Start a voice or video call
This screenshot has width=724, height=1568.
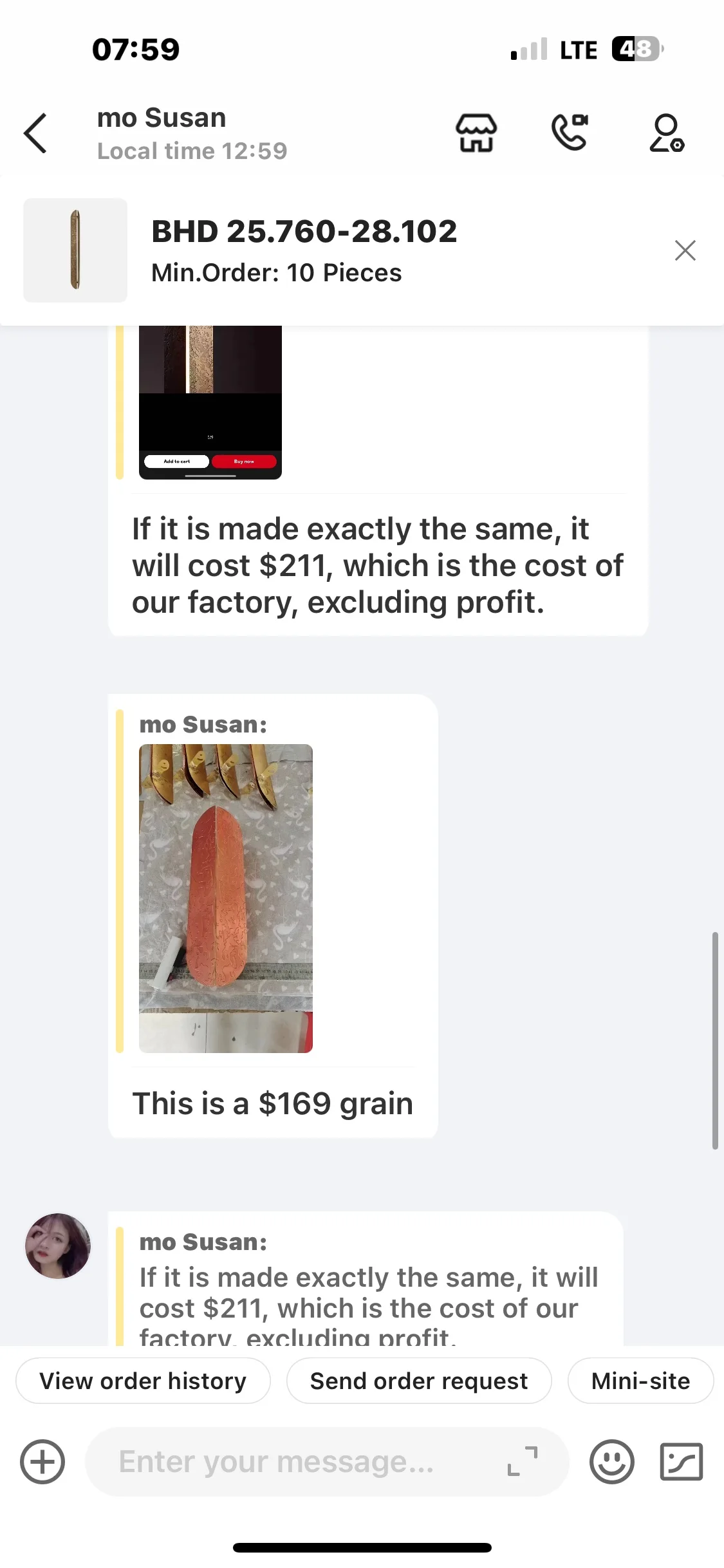[570, 133]
